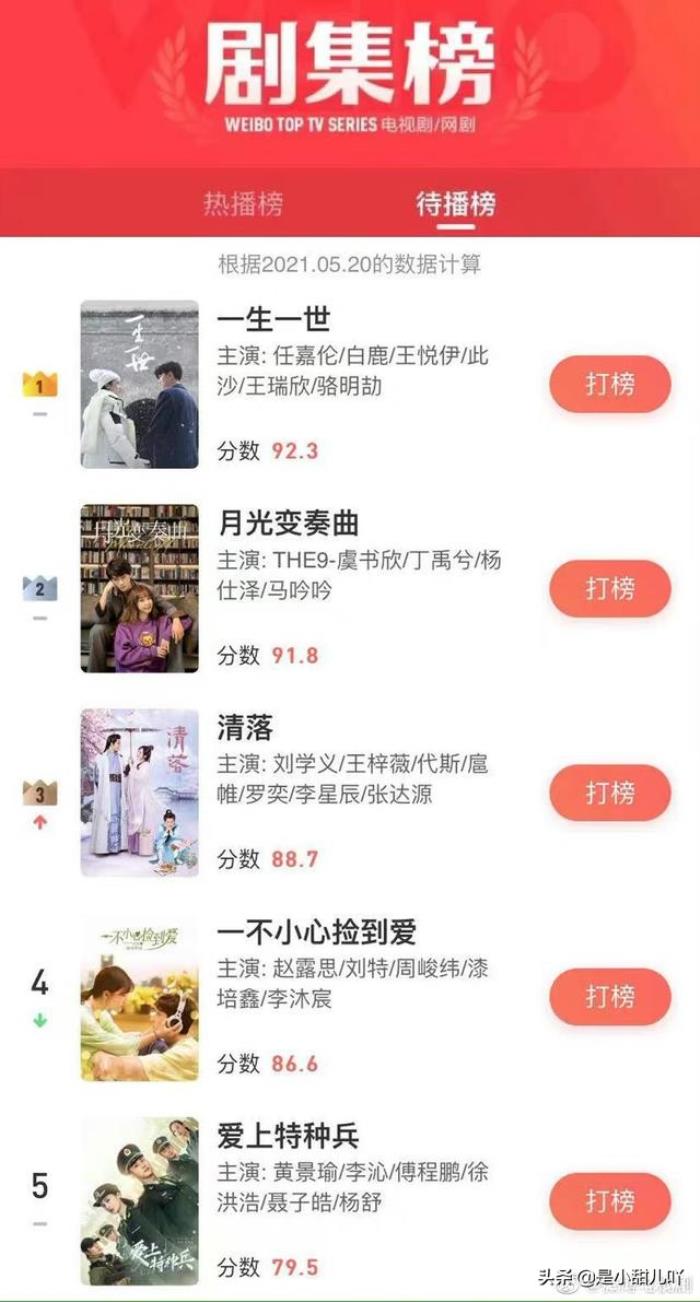Screen dimensions: 700x1302
Task: Vote 打榜 for 月光变奏曲
Action: point(610,589)
